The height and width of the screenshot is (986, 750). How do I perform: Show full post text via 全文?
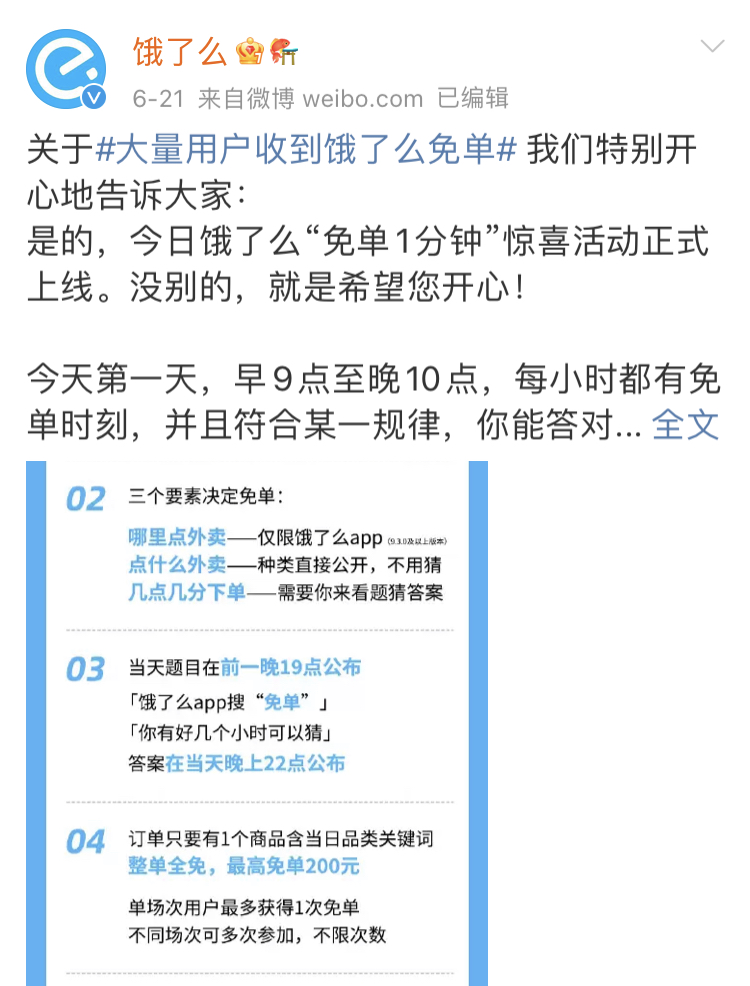click(686, 425)
